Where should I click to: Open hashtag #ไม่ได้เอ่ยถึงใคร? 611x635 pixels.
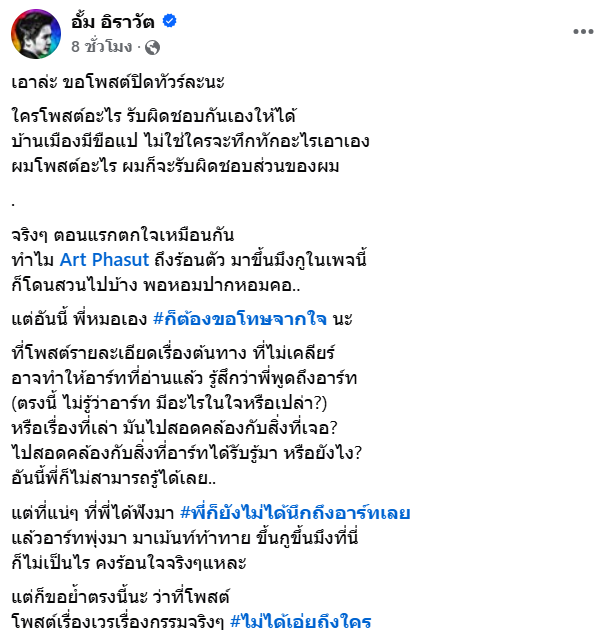point(300,621)
